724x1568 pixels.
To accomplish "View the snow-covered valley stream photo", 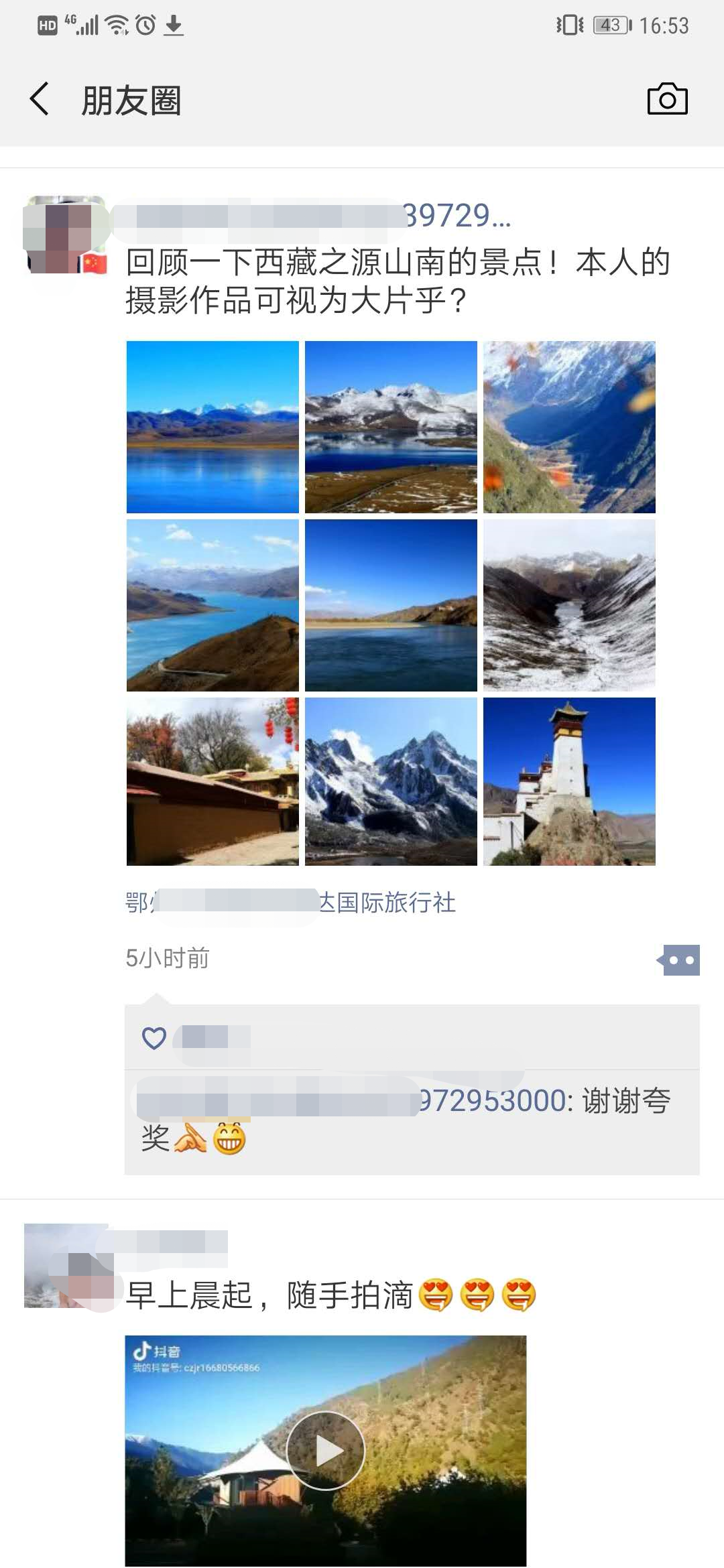I will click(569, 605).
